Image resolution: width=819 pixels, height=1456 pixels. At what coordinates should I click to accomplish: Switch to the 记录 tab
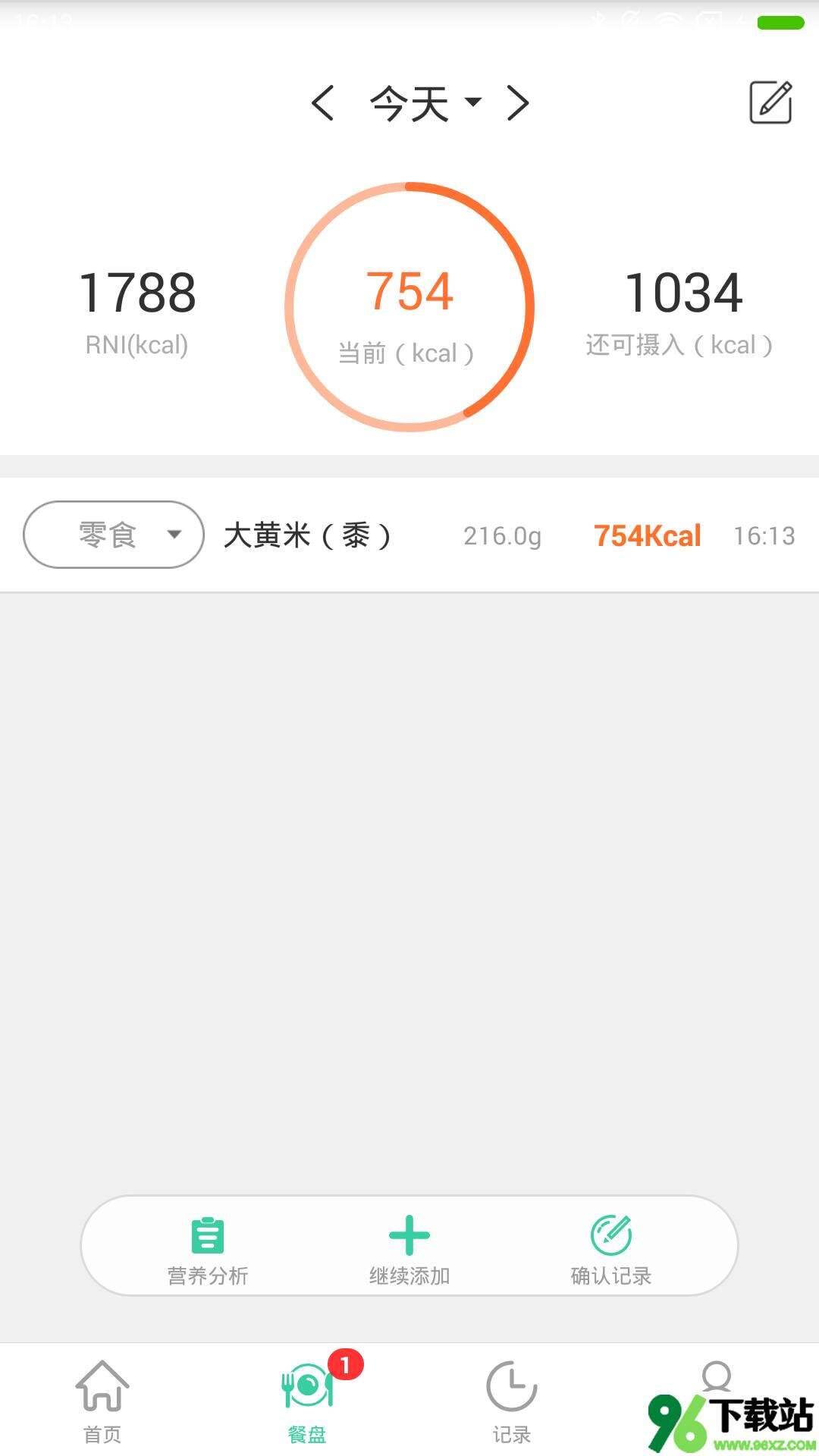(512, 1401)
